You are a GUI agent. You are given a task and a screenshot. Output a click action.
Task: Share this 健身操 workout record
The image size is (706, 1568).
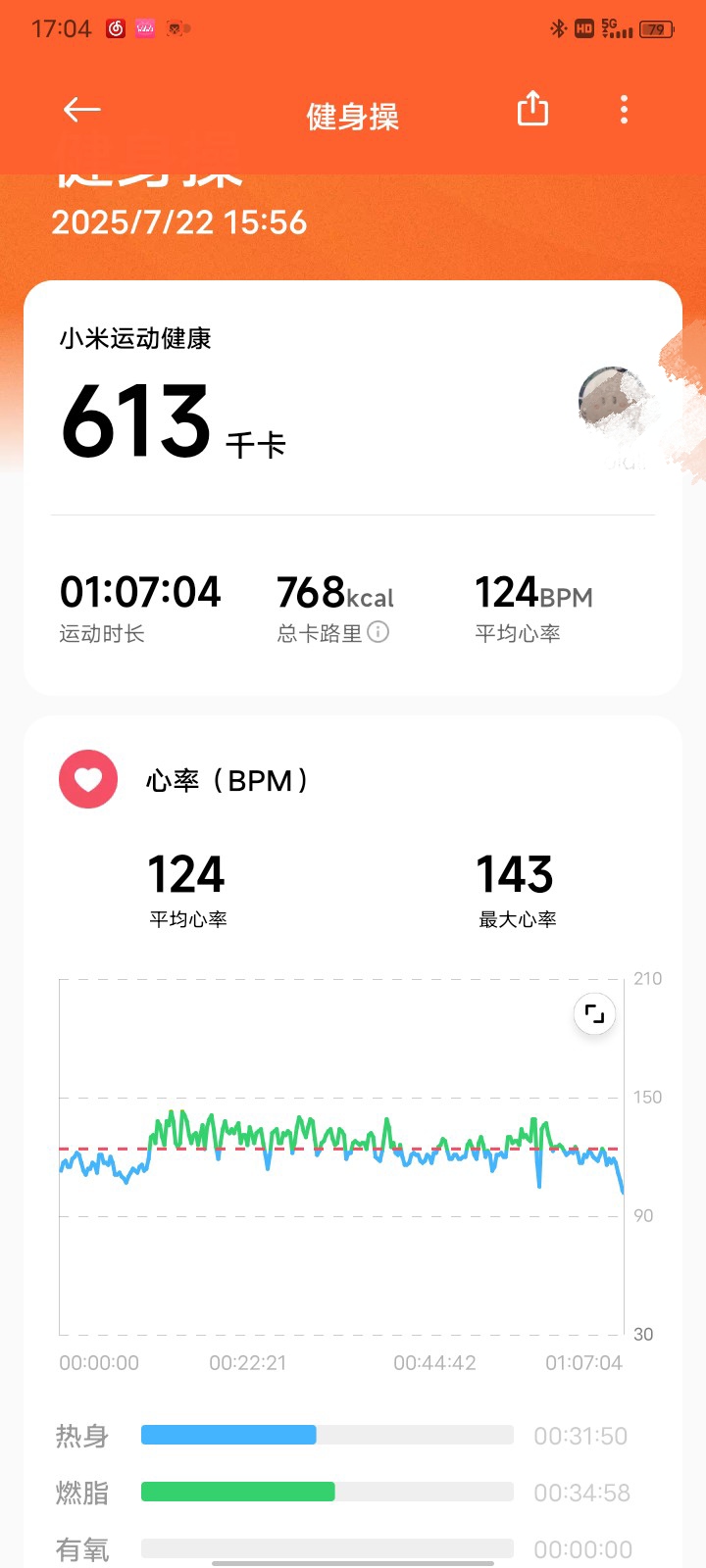(532, 109)
